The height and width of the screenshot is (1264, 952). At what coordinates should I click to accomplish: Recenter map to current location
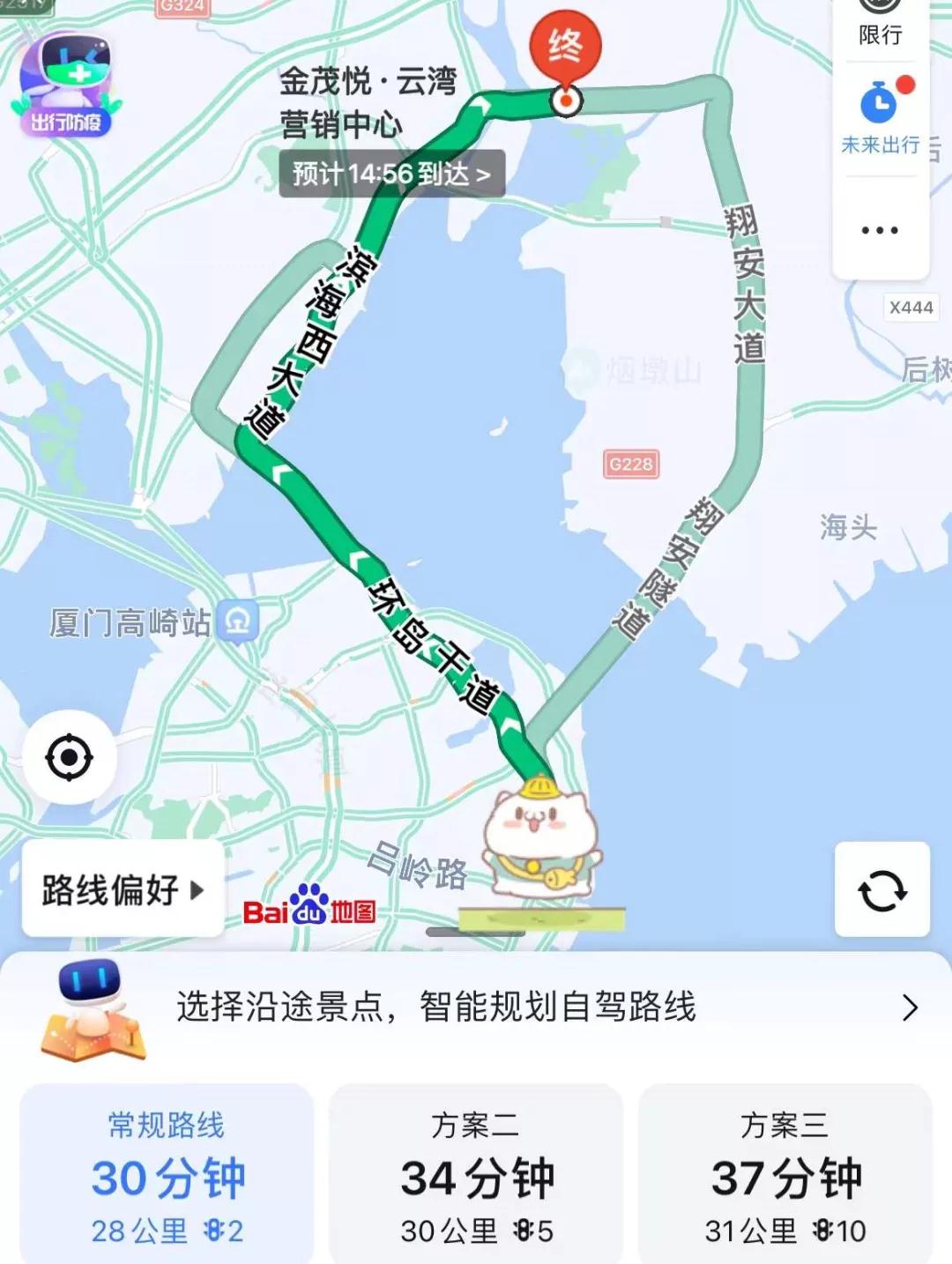69,757
